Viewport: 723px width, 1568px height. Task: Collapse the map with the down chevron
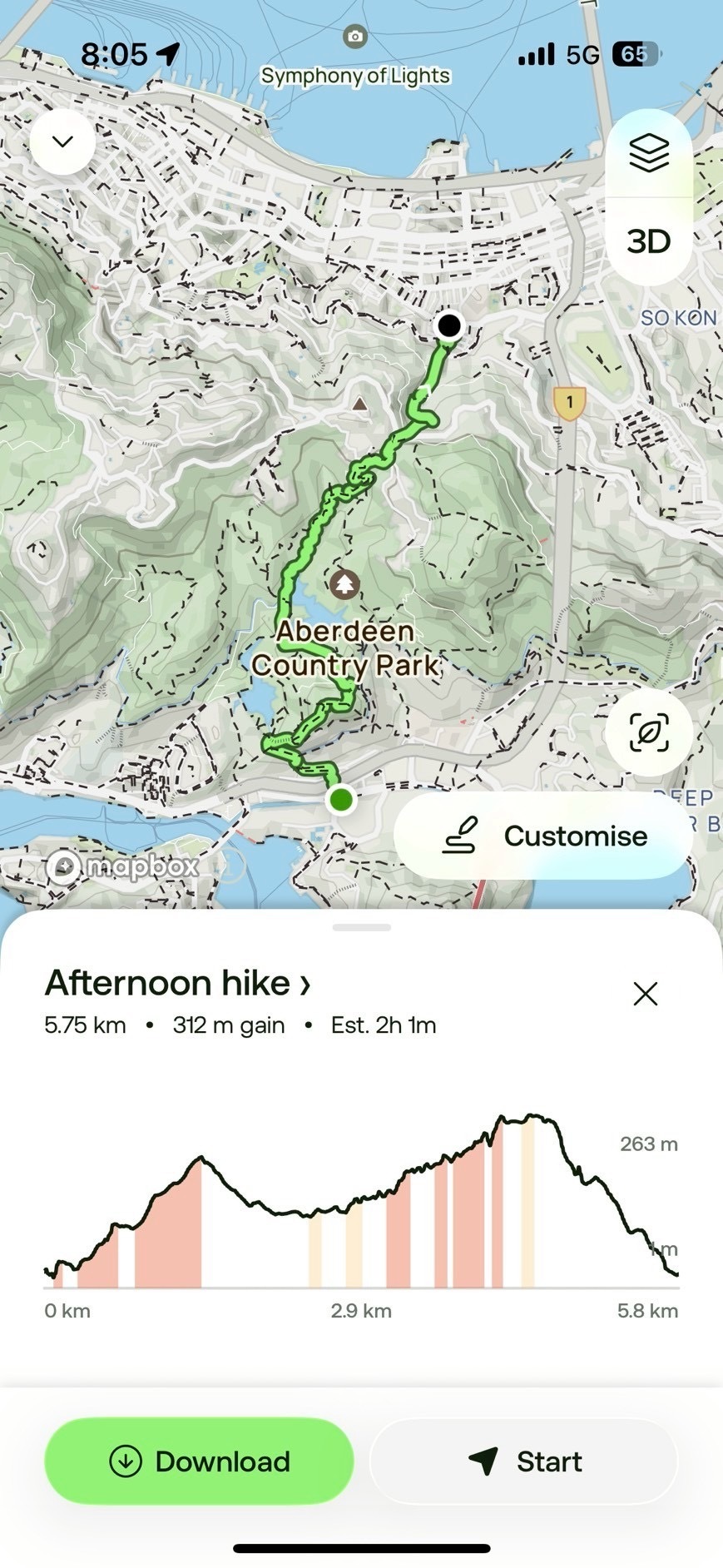62,141
